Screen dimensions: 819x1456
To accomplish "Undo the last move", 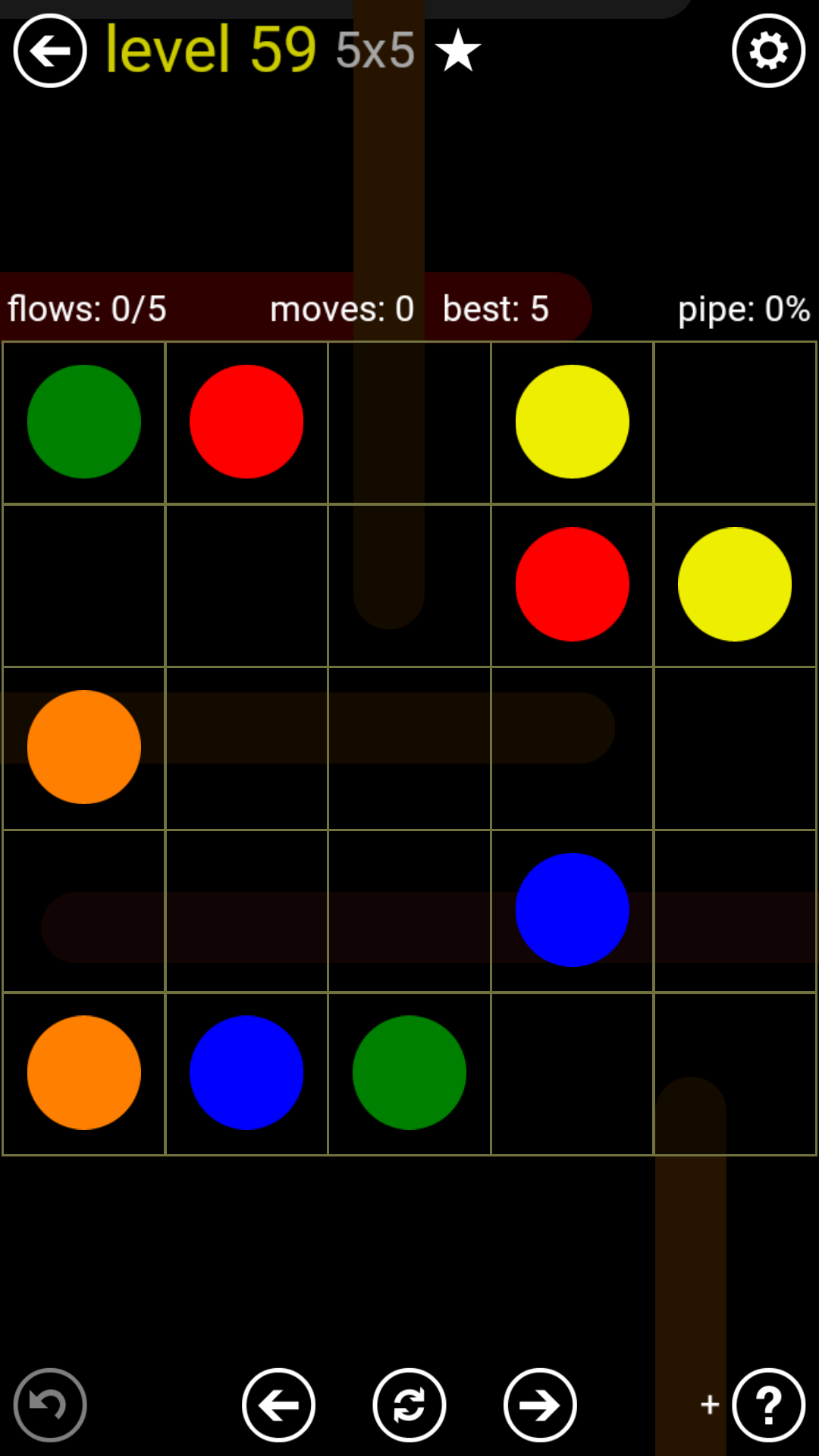I will point(50,1404).
